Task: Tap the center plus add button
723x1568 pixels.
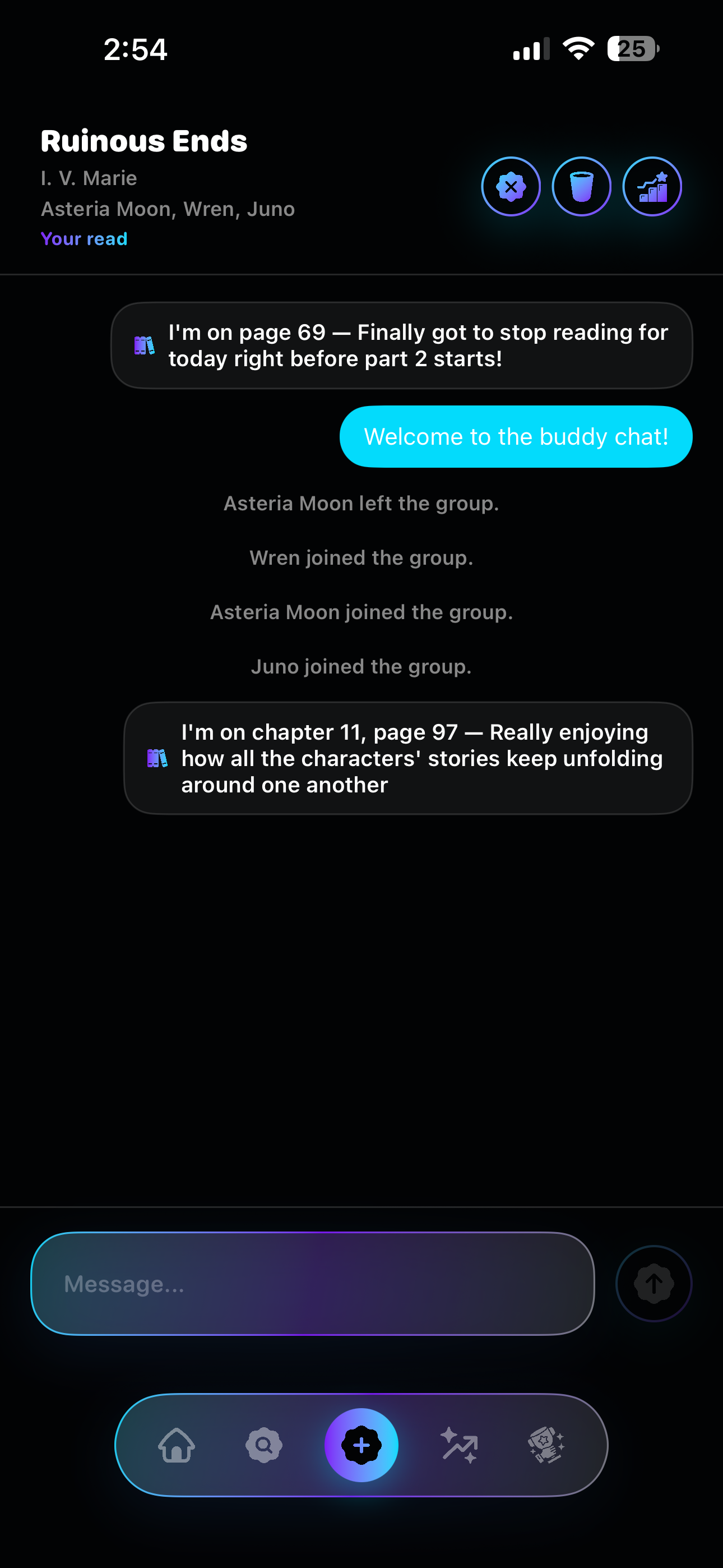Action: click(361, 1445)
